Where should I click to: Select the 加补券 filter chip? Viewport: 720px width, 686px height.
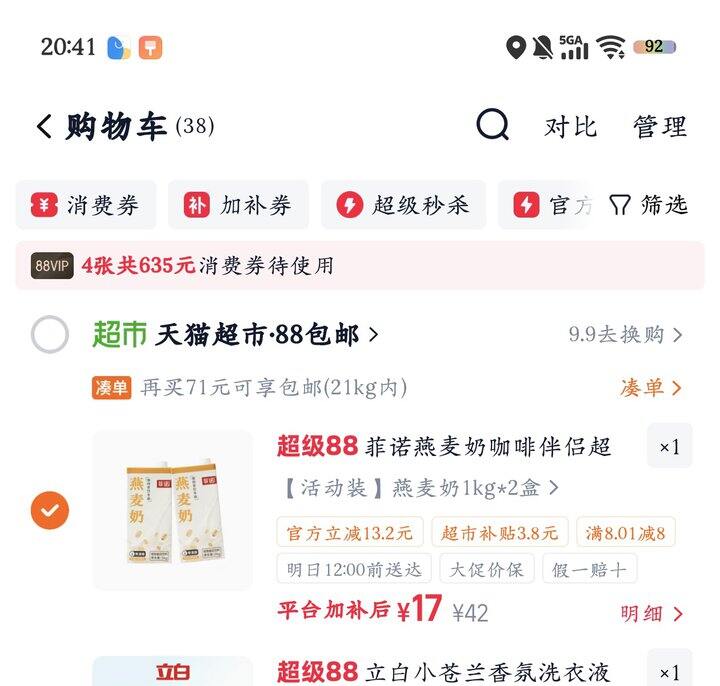tap(238, 205)
